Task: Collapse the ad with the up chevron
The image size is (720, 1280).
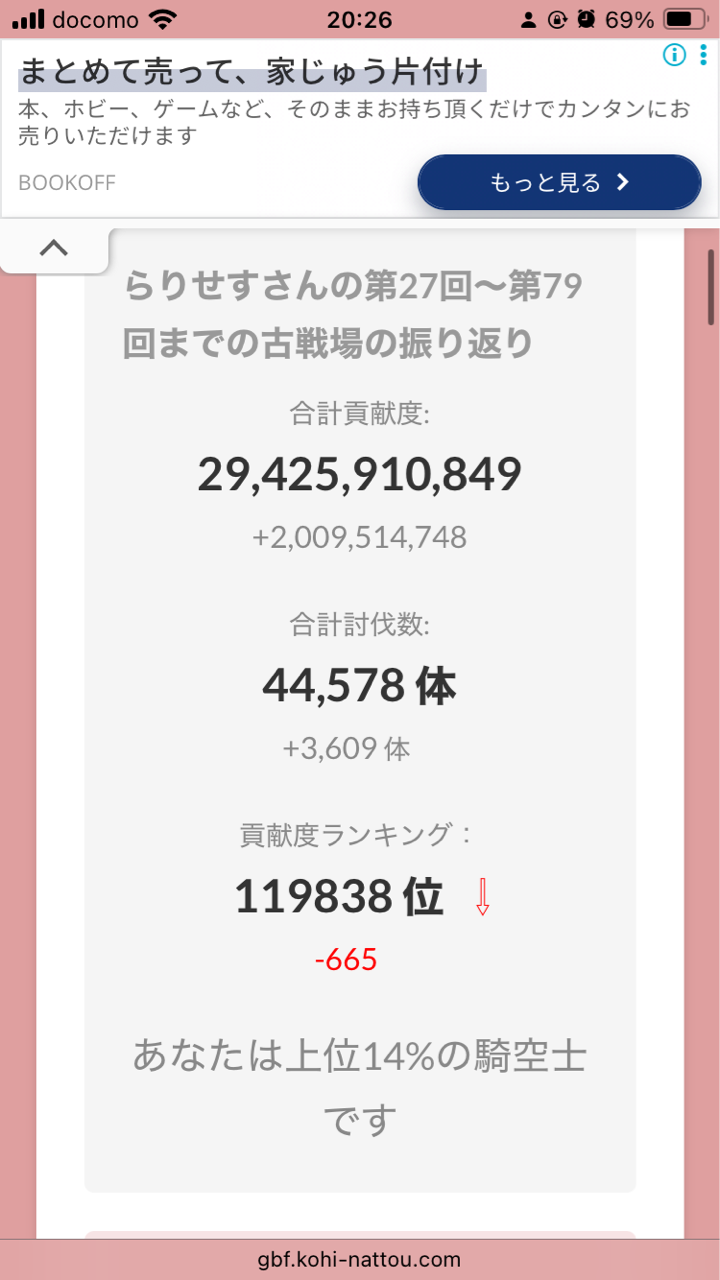Action: (54, 248)
